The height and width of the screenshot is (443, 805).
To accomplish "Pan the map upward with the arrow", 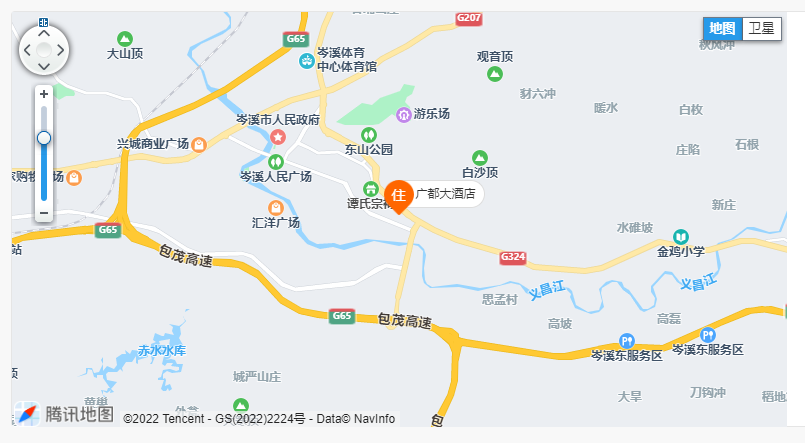I will [43, 32].
